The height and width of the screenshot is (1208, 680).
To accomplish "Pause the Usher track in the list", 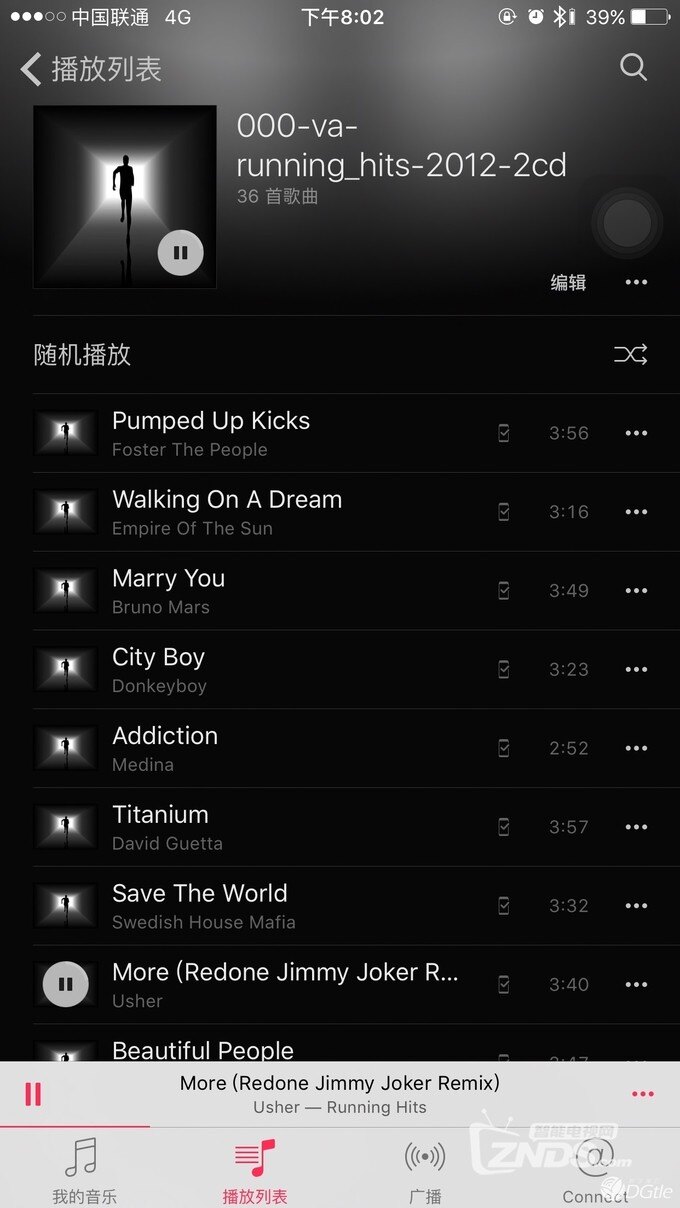I will click(66, 984).
